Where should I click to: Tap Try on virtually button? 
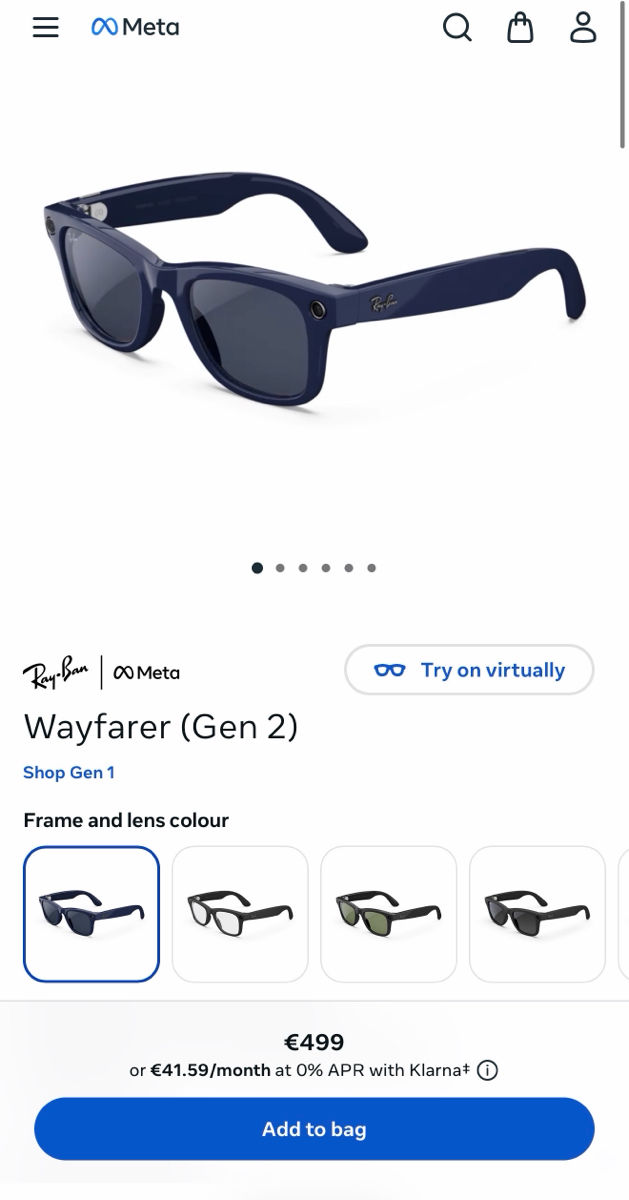469,670
